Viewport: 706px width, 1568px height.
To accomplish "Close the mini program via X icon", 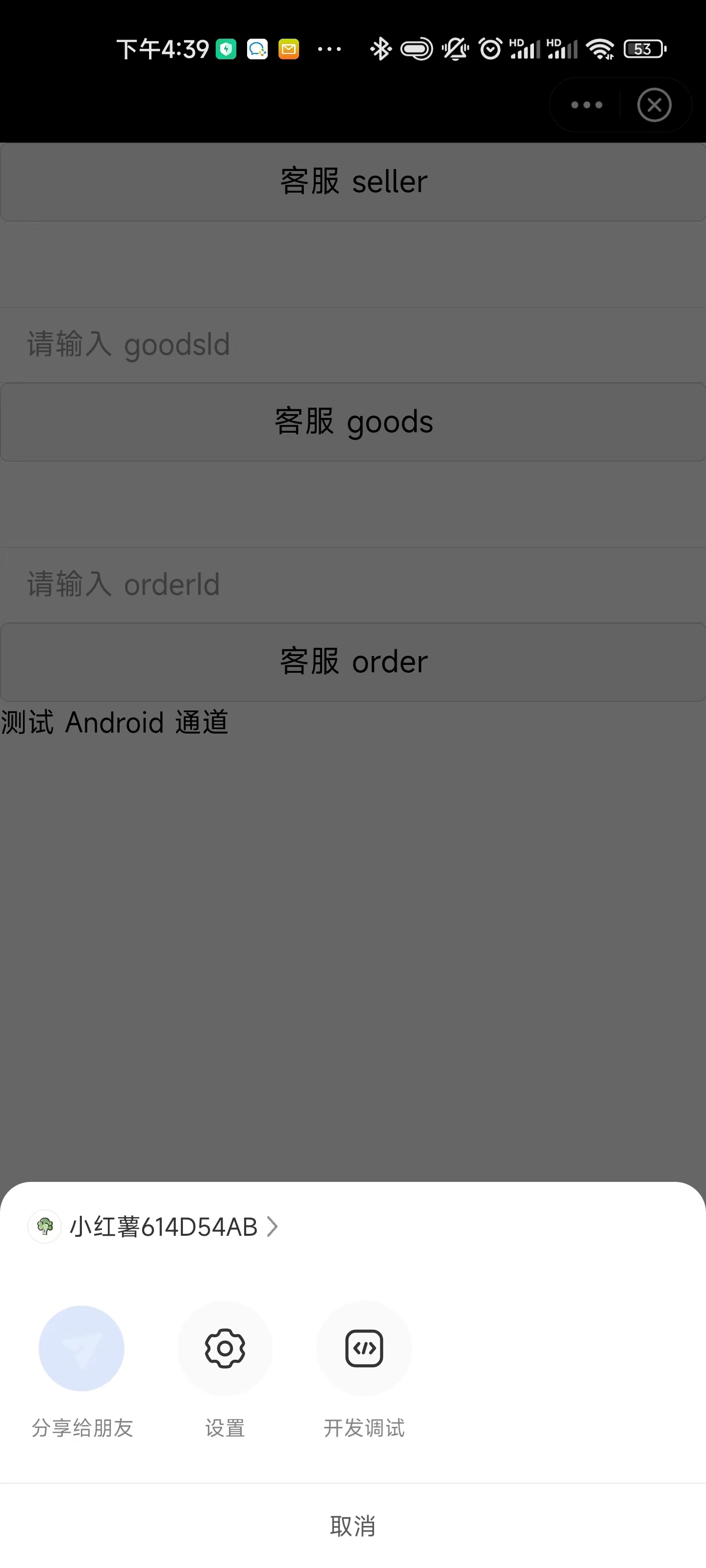I will tap(655, 105).
